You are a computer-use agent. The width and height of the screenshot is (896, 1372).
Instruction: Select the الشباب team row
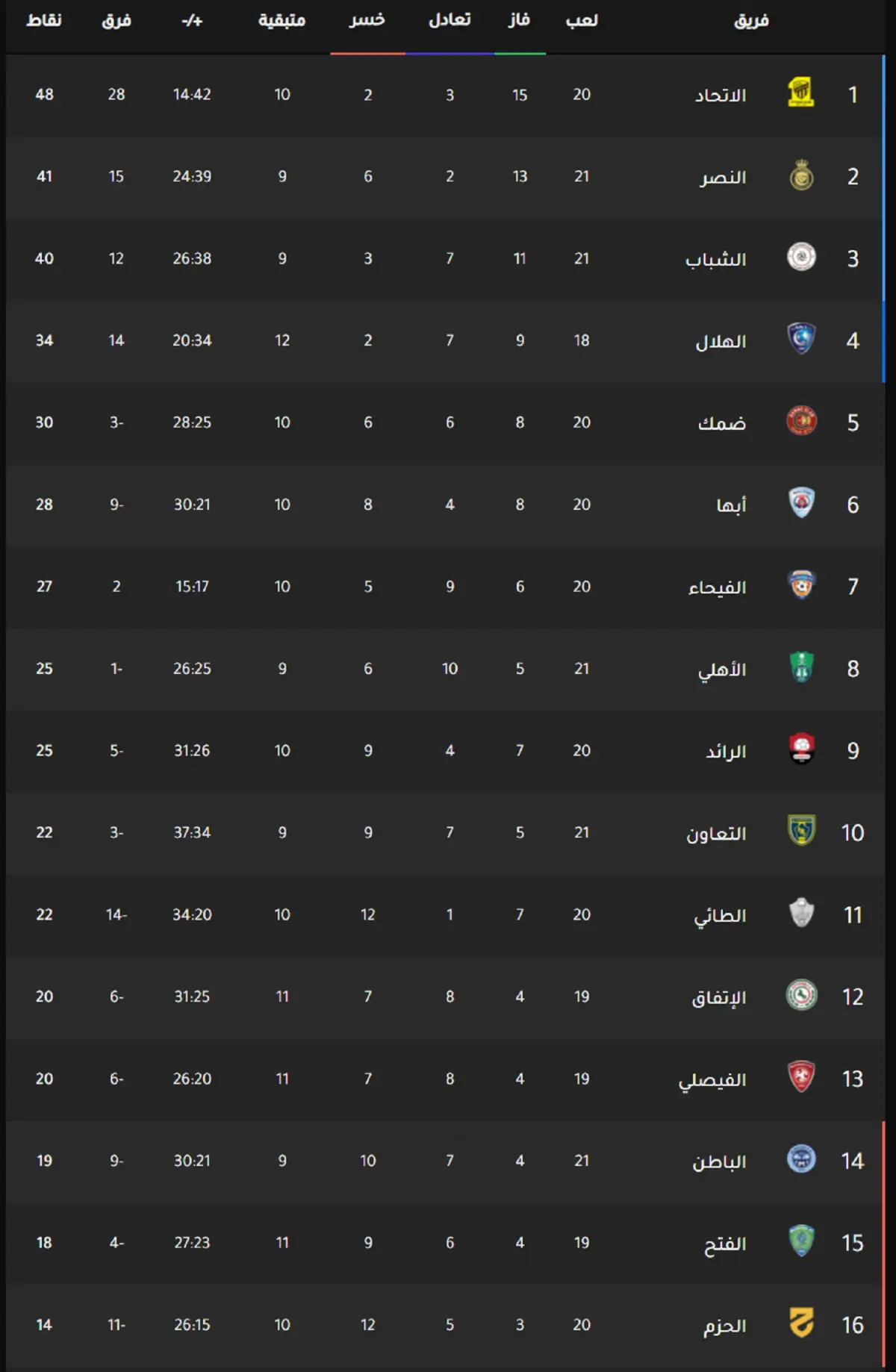pos(715,259)
